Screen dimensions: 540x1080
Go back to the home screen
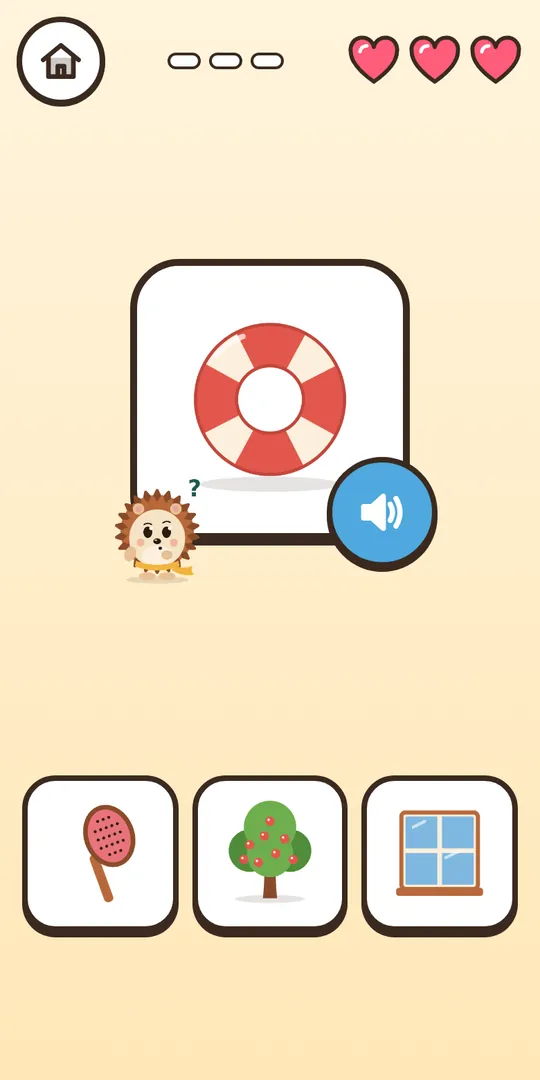pos(61,61)
